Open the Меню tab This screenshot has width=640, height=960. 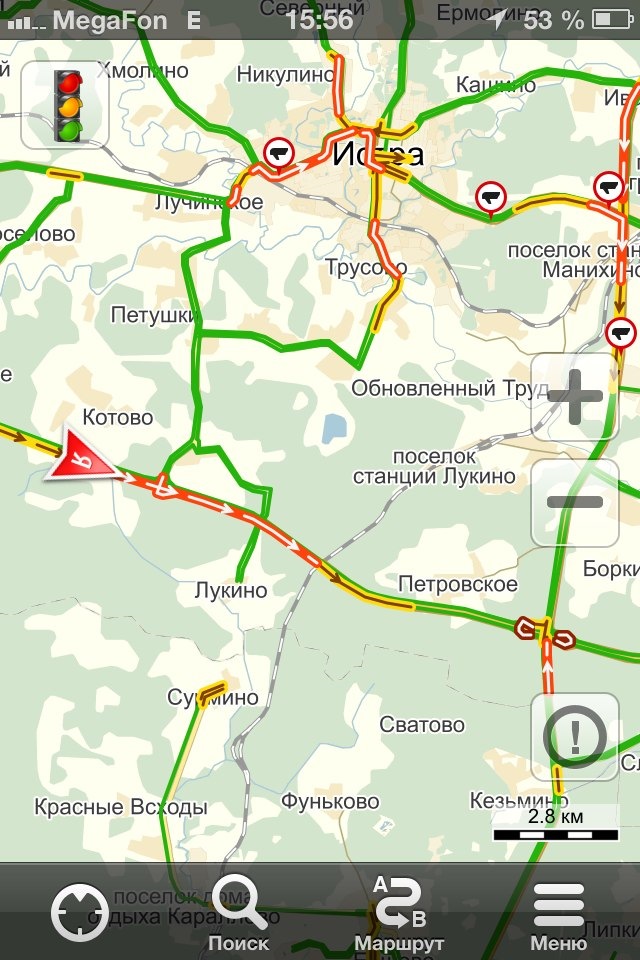point(559,912)
